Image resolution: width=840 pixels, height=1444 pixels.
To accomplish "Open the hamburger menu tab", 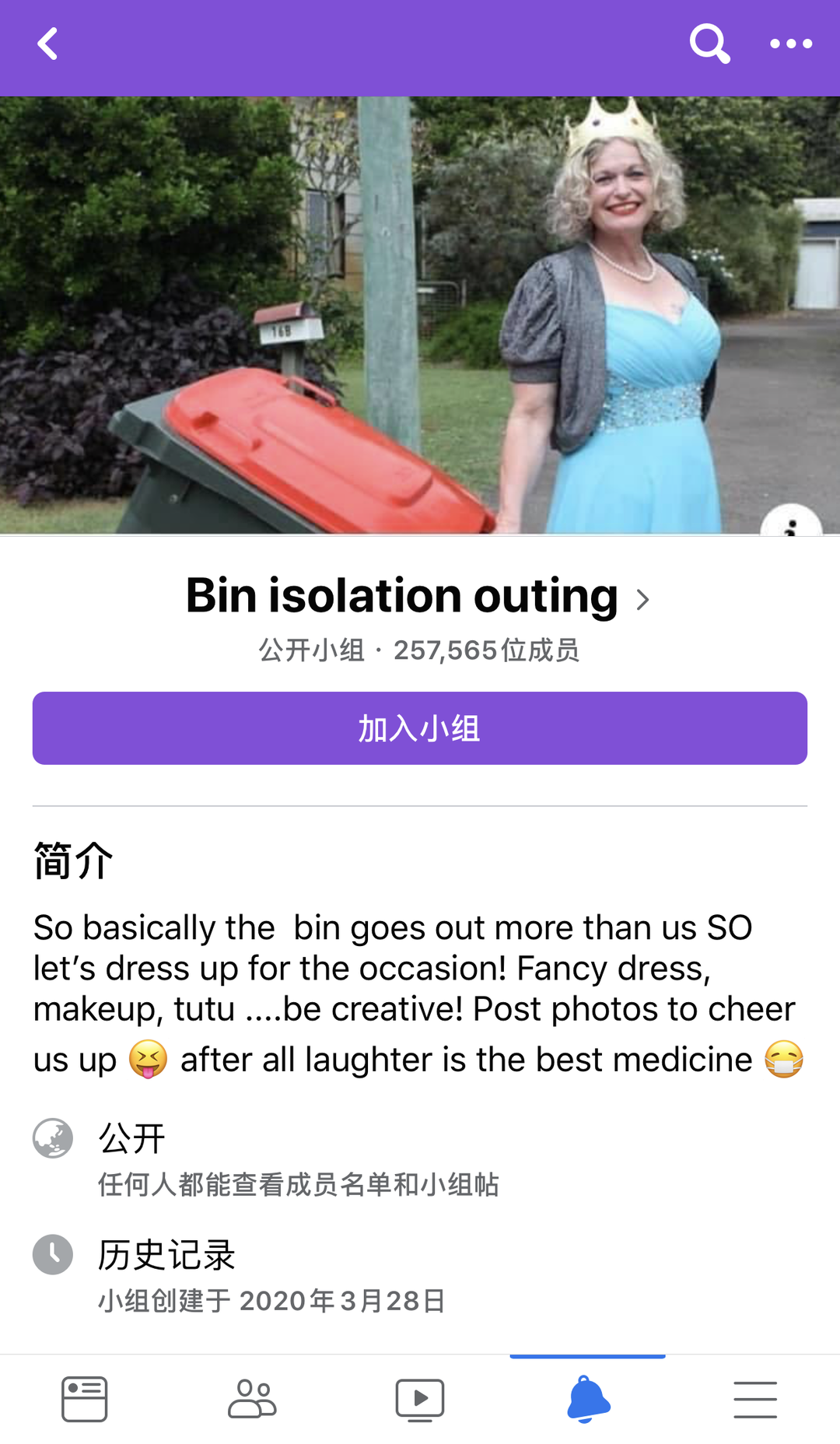I will [755, 1399].
